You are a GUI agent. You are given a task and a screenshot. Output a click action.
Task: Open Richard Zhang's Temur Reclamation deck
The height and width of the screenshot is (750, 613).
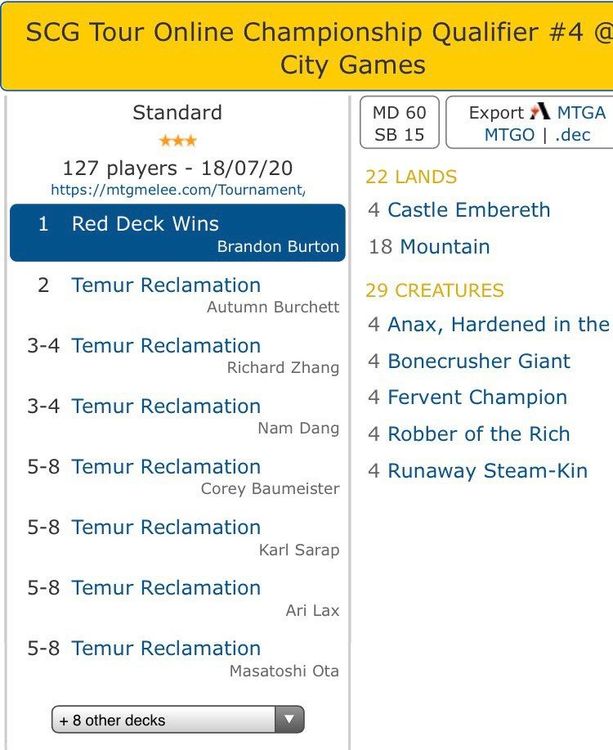pyautogui.click(x=166, y=346)
